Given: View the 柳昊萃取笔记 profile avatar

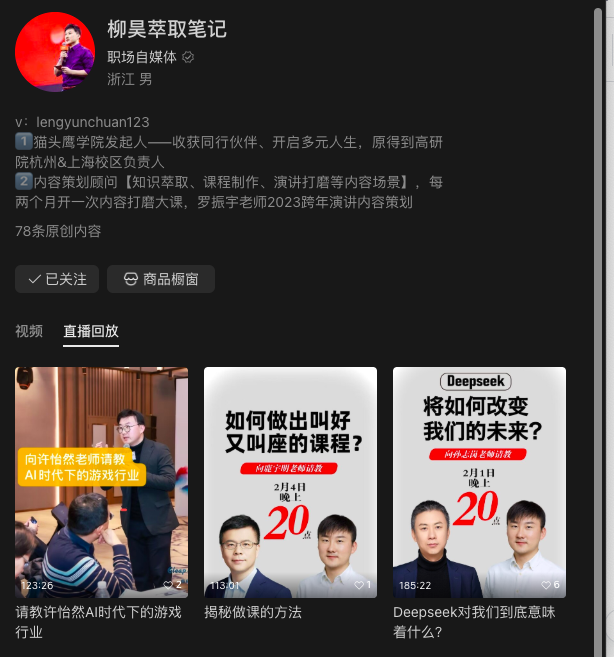Looking at the screenshot, I should [x=55, y=52].
